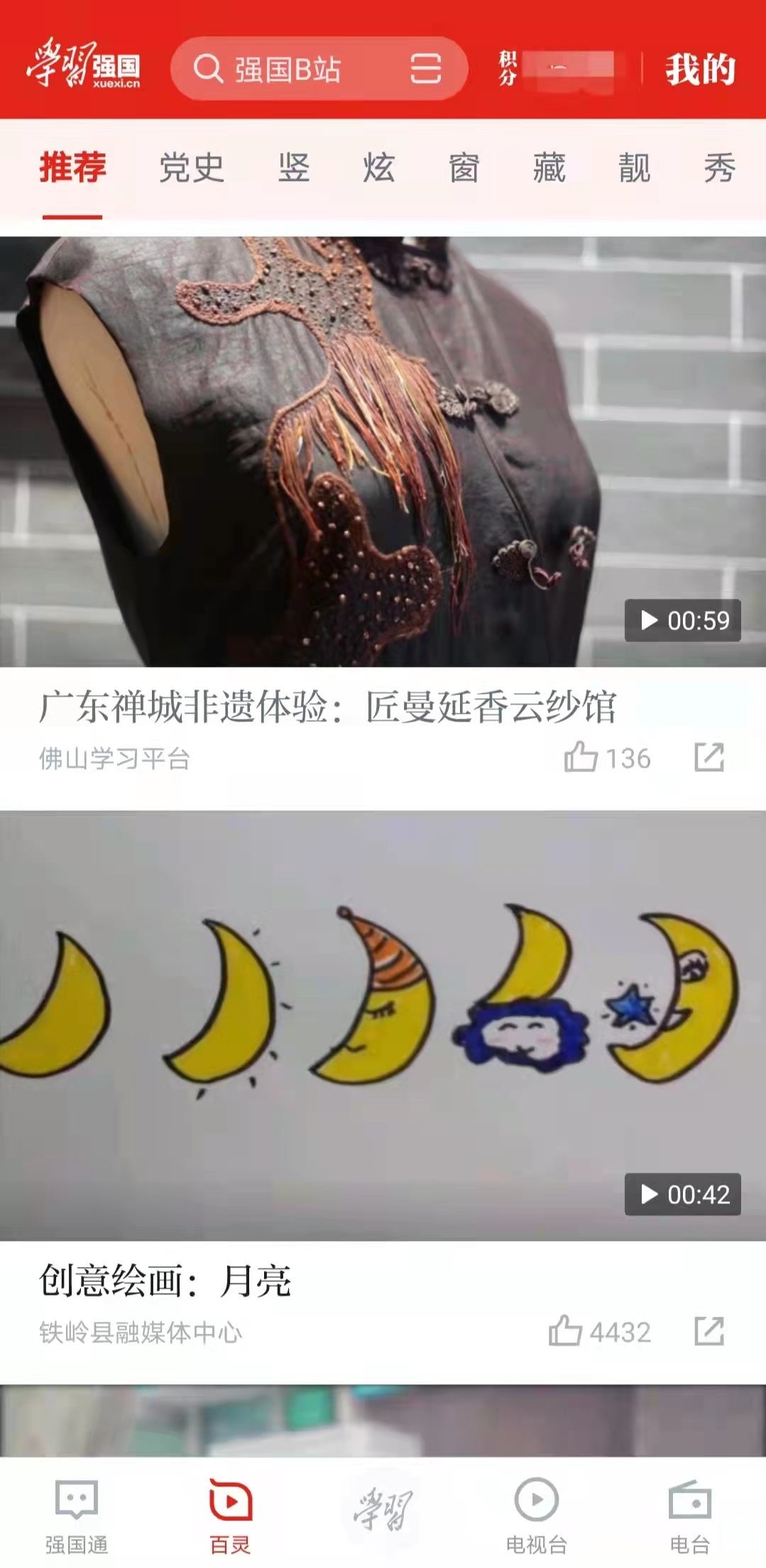
Task: Switch to the 窗 tab
Action: pyautogui.click(x=464, y=169)
